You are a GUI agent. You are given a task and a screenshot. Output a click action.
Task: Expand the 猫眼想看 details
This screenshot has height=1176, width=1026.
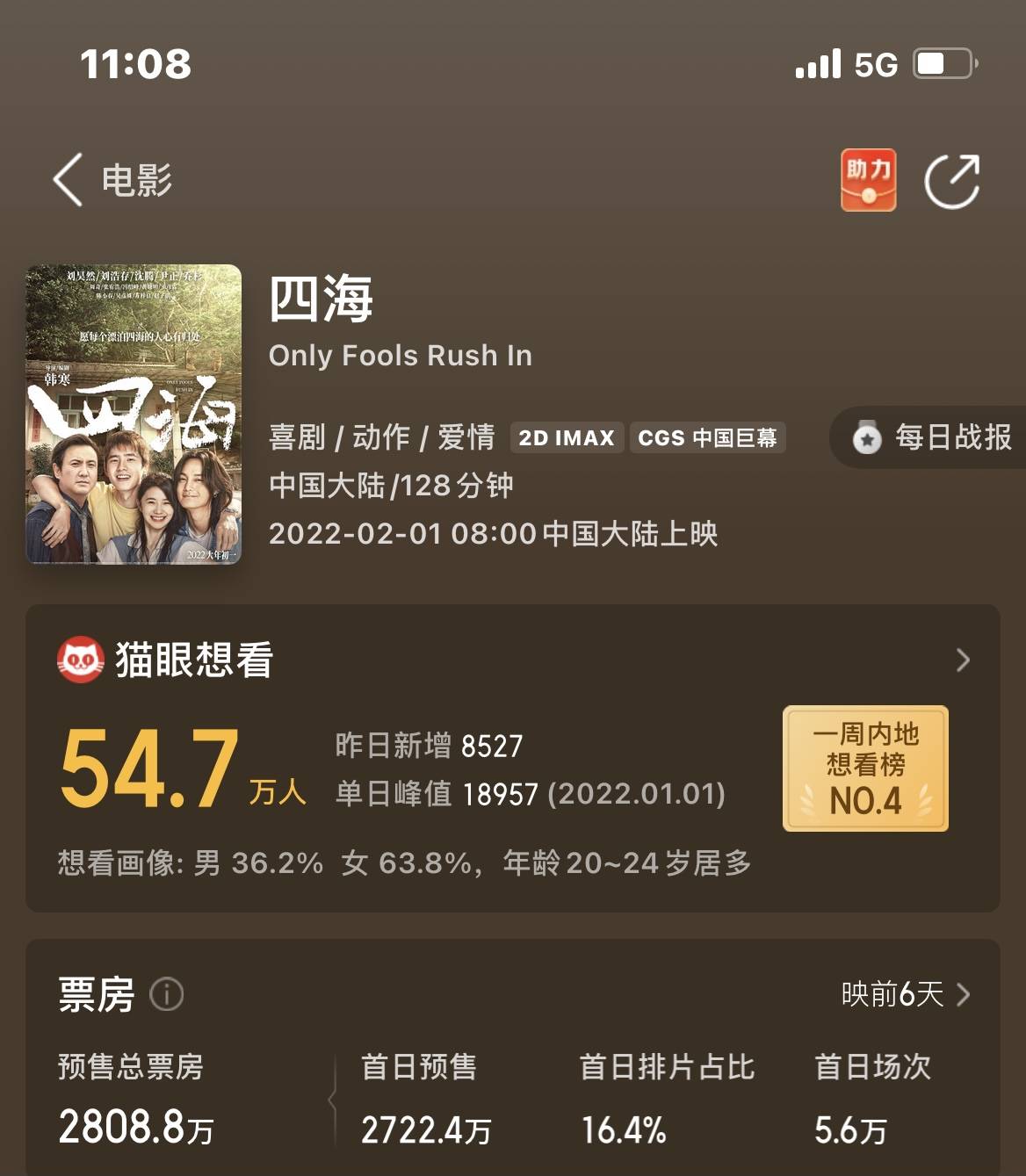click(x=963, y=660)
